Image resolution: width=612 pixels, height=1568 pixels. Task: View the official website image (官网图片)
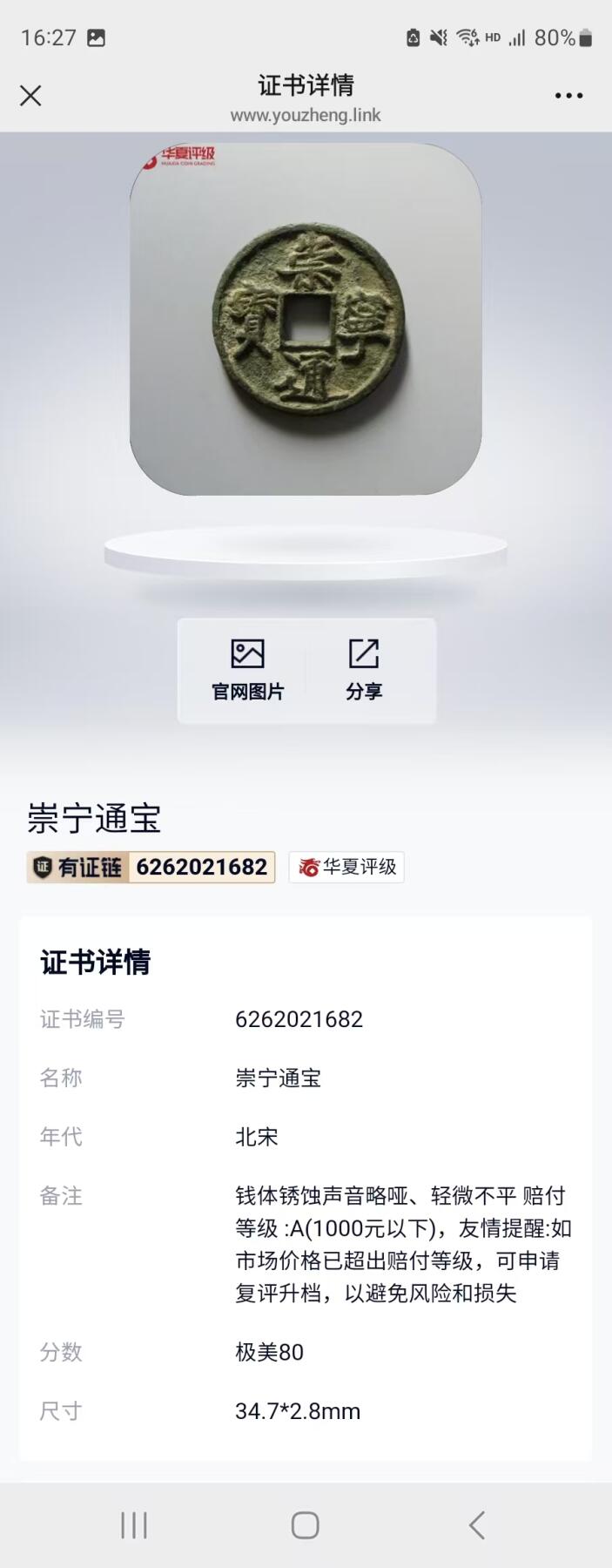coord(248,670)
